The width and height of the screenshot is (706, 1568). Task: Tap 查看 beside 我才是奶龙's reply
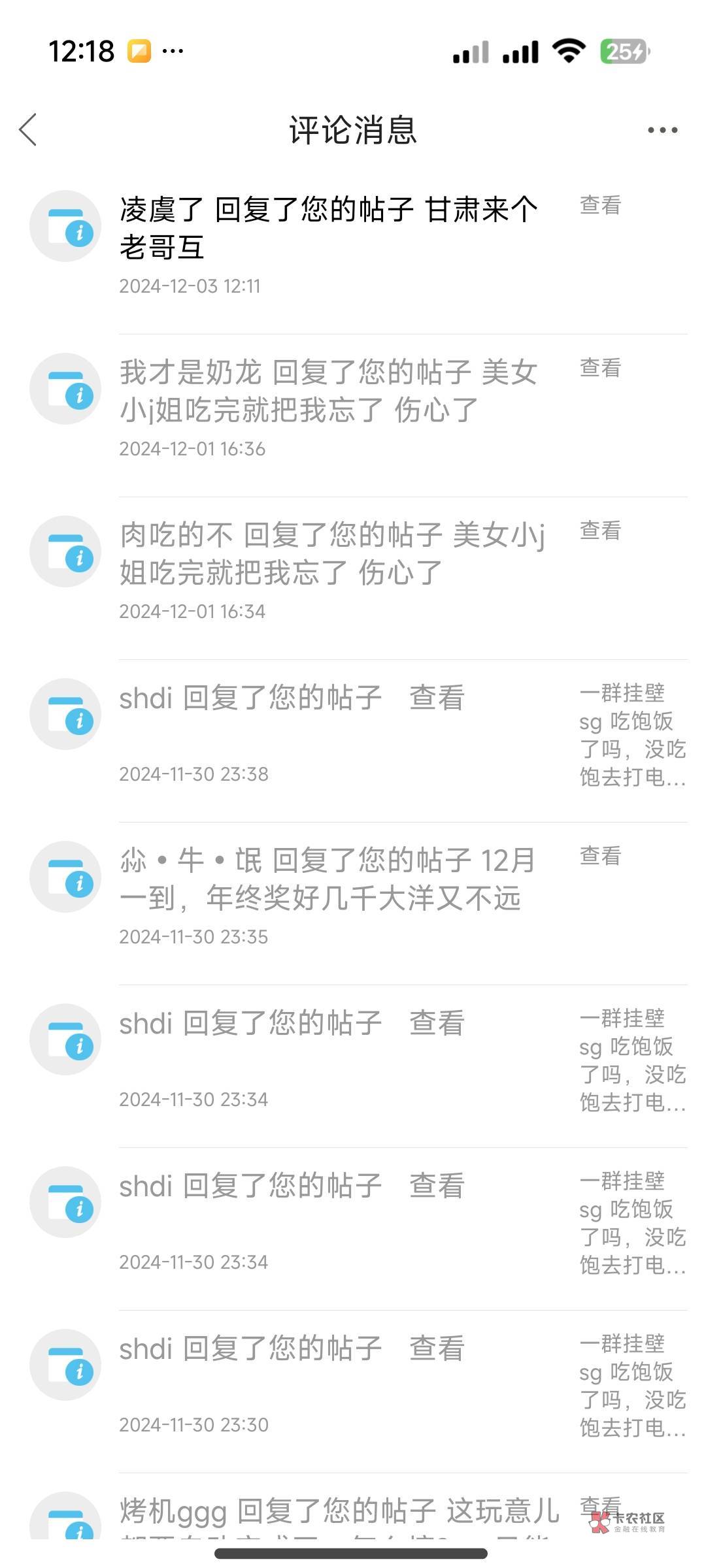pyautogui.click(x=600, y=368)
